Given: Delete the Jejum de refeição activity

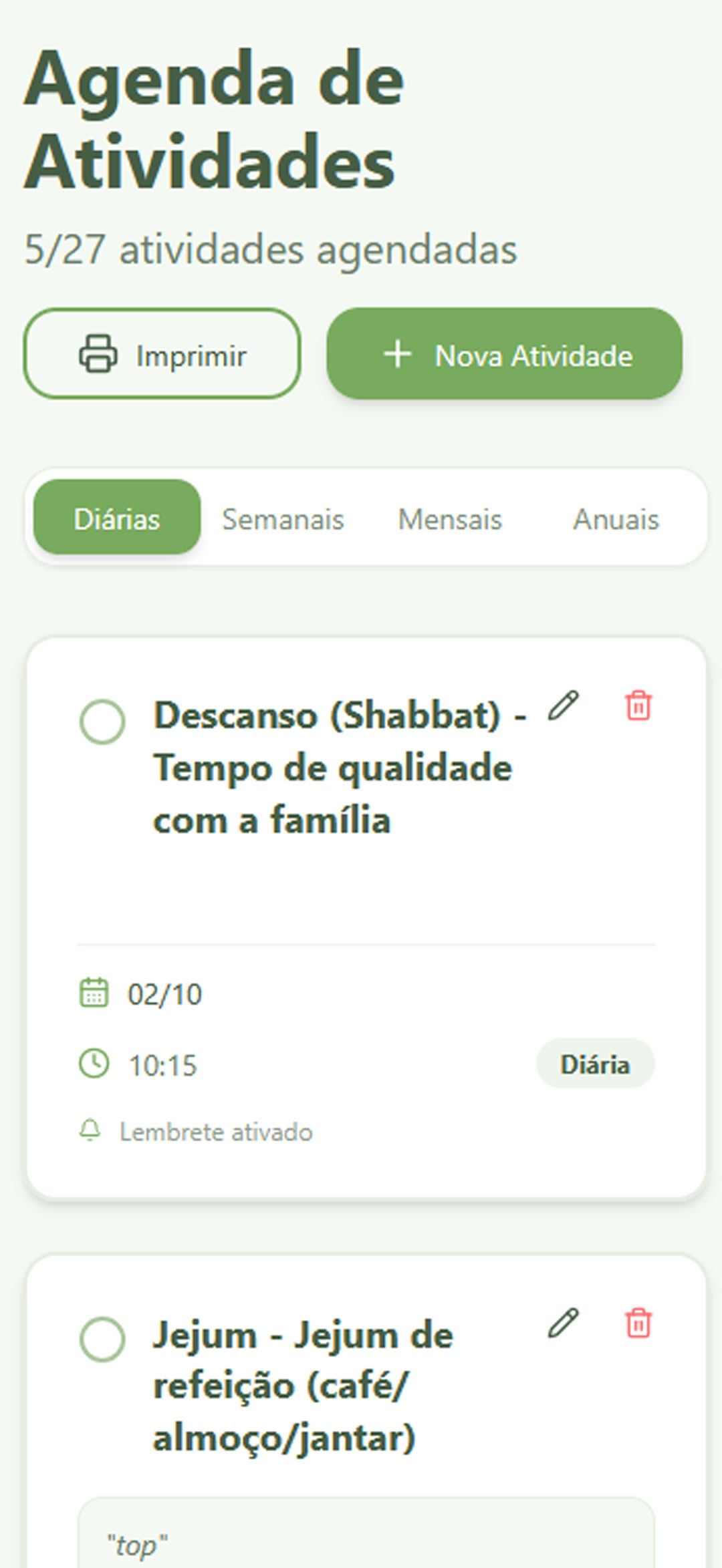Looking at the screenshot, I should tap(638, 1323).
